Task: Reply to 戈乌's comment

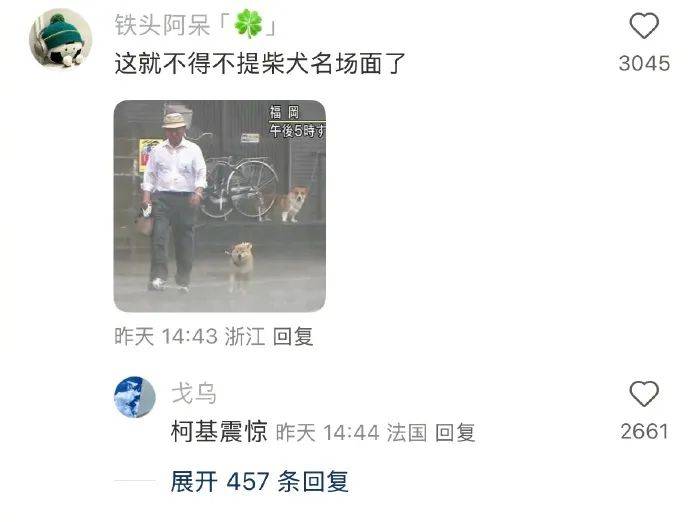Action: click(455, 432)
